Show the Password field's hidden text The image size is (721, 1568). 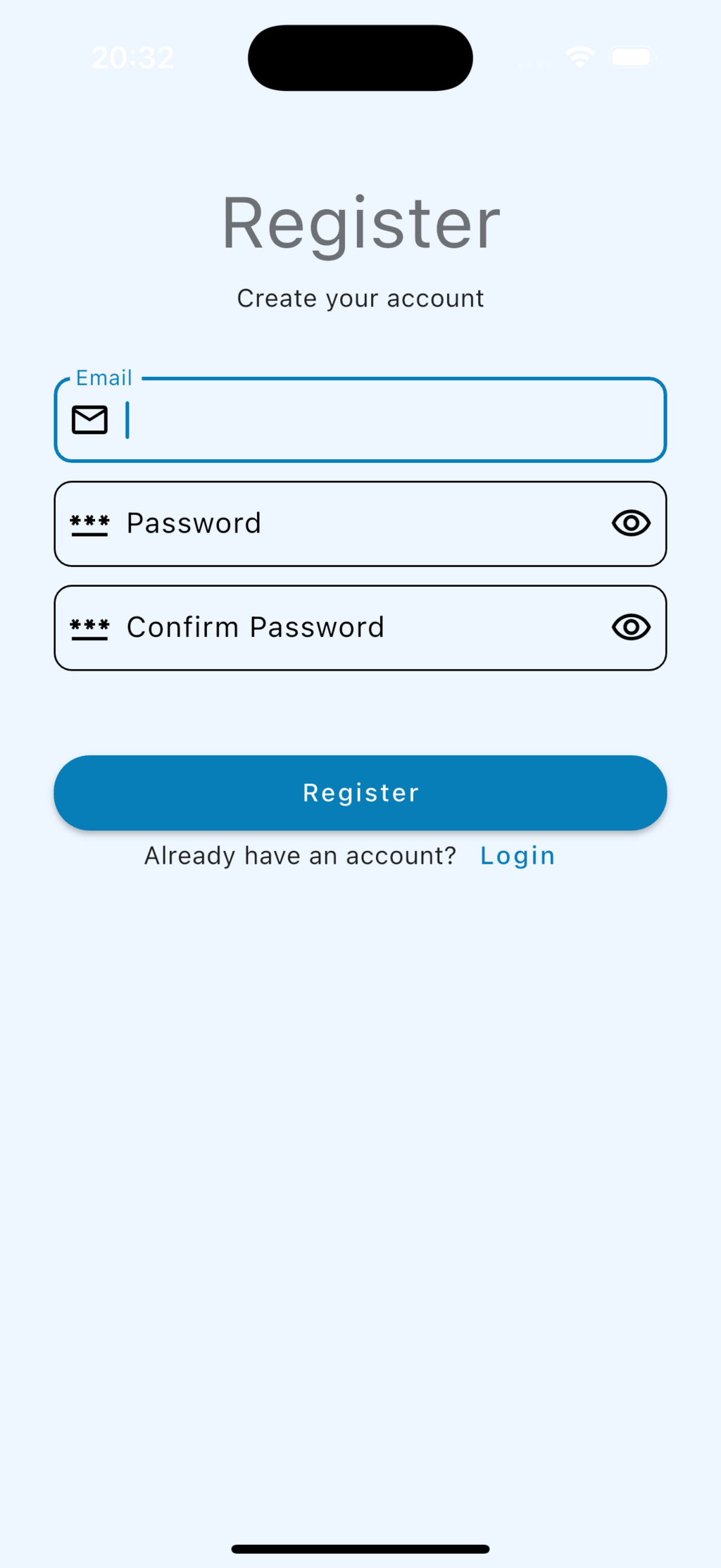click(631, 523)
